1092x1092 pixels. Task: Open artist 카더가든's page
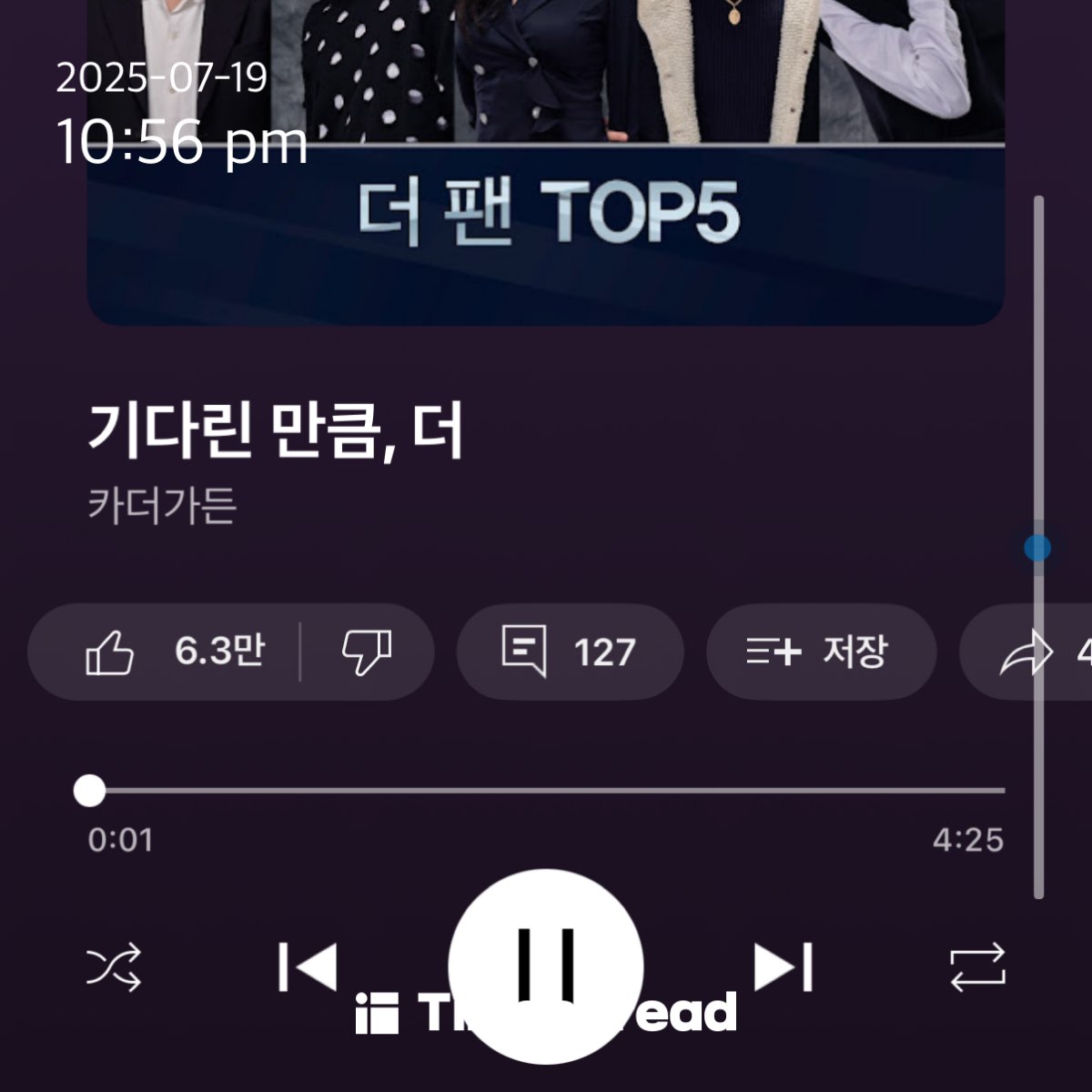click(162, 505)
